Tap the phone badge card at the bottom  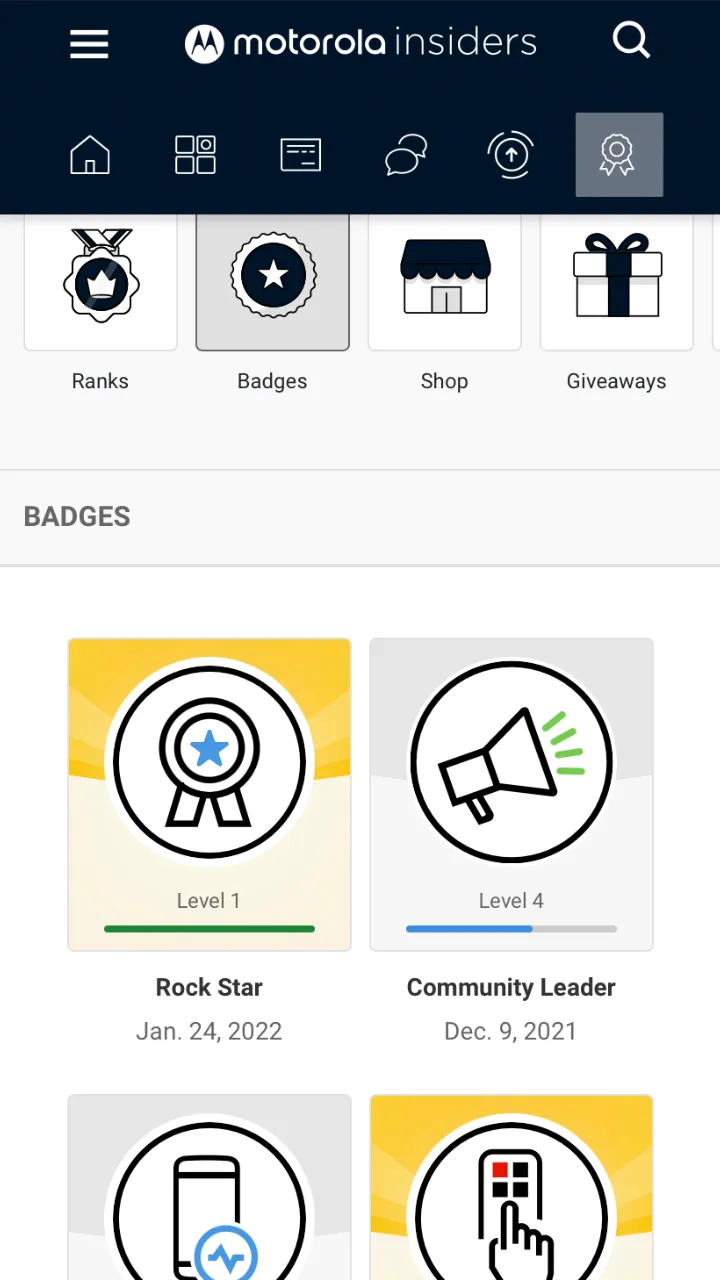pos(208,1190)
